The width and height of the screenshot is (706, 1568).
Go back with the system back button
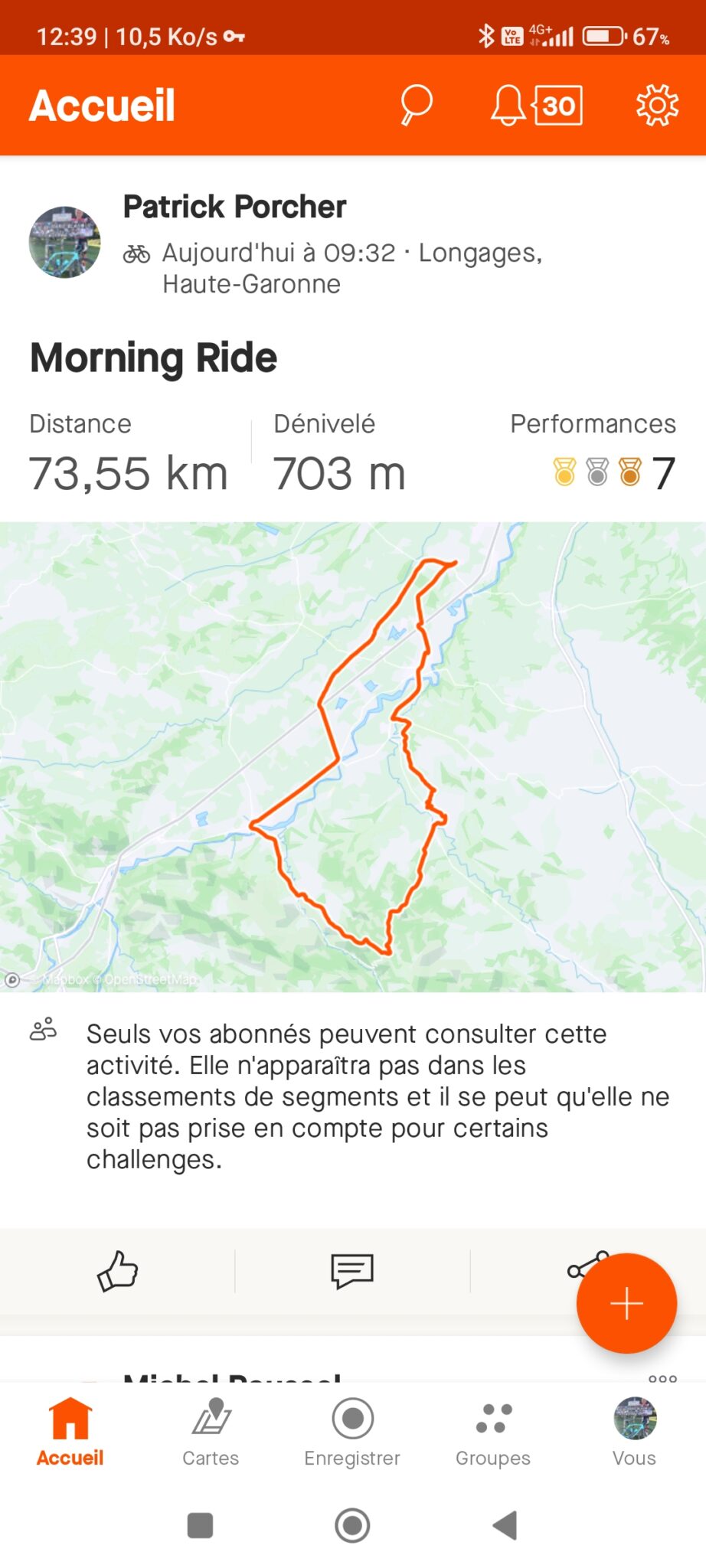tap(505, 1525)
